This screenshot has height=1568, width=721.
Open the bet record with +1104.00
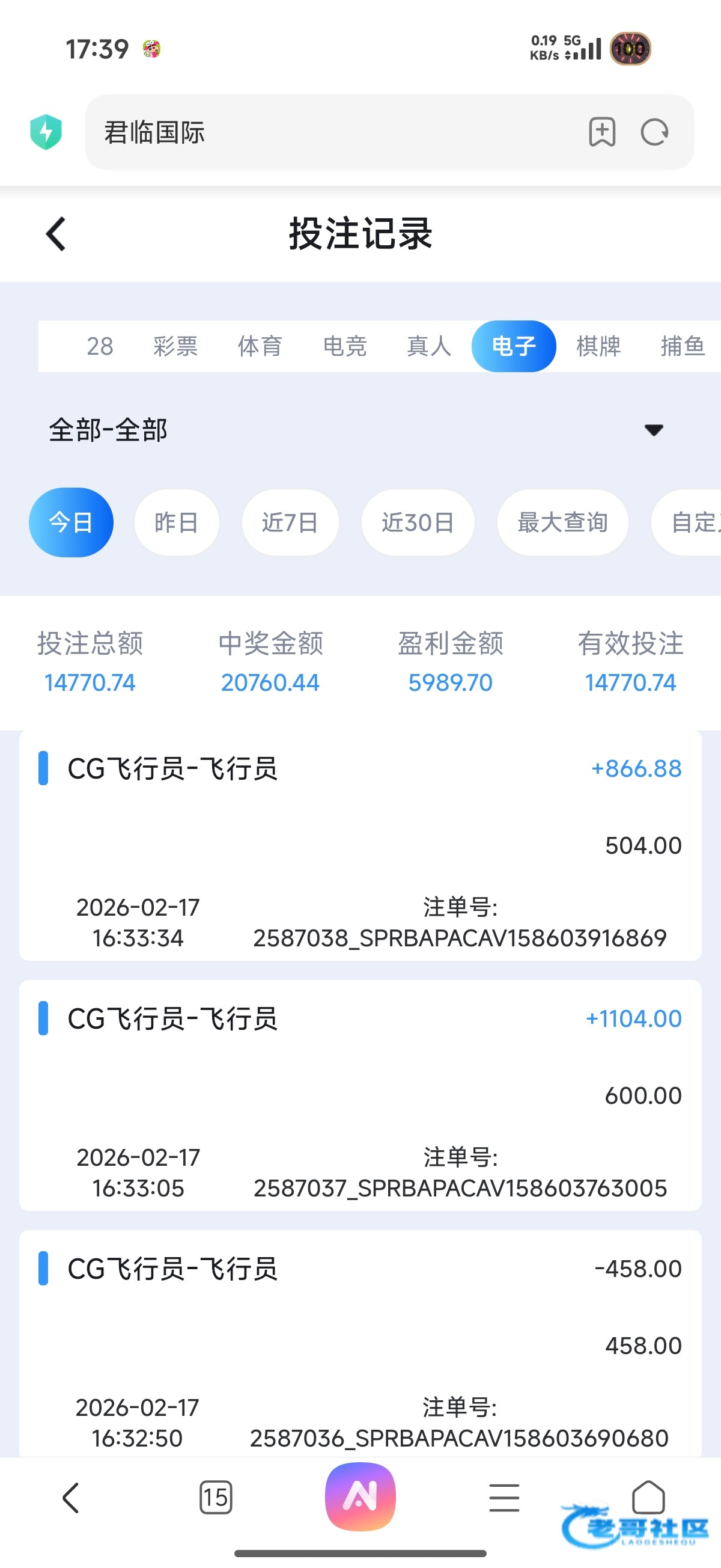(360, 1095)
